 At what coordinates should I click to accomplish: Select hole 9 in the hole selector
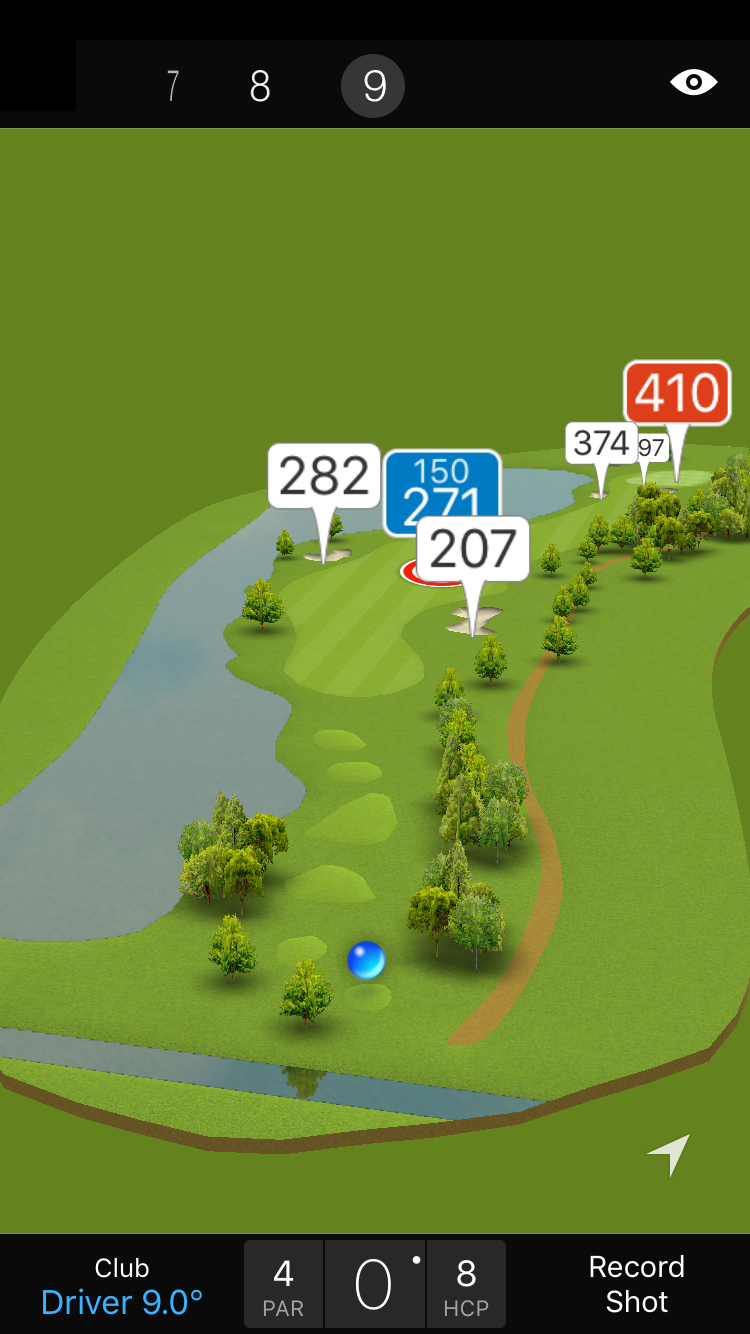(x=373, y=87)
